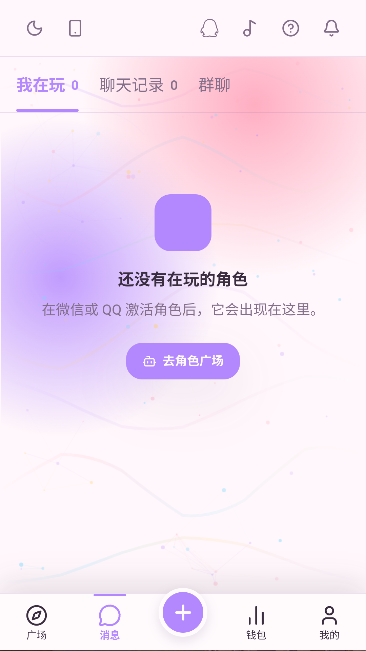Image resolution: width=366 pixels, height=651 pixels.
Task: Open the notifications bell
Action: tap(331, 29)
